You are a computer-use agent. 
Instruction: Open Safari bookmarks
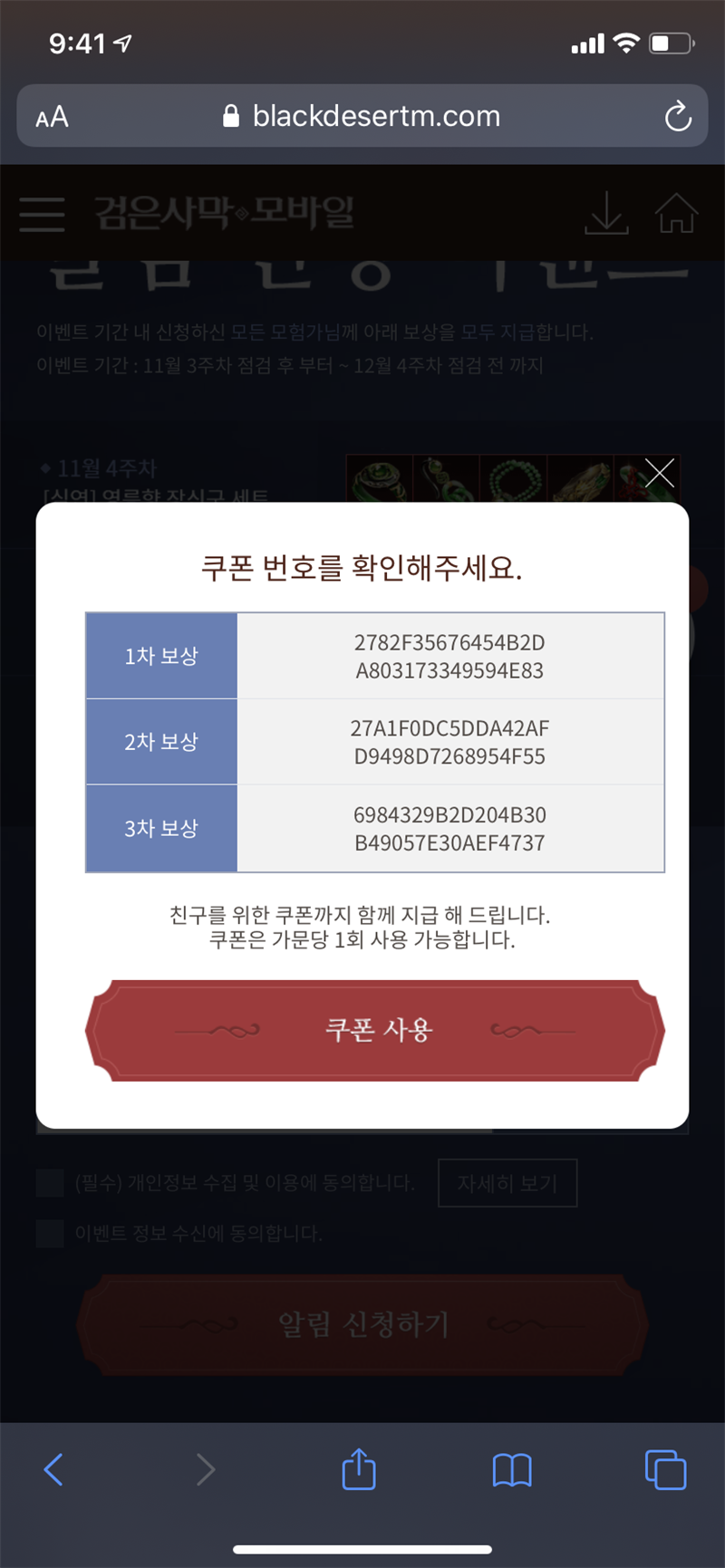click(512, 1468)
